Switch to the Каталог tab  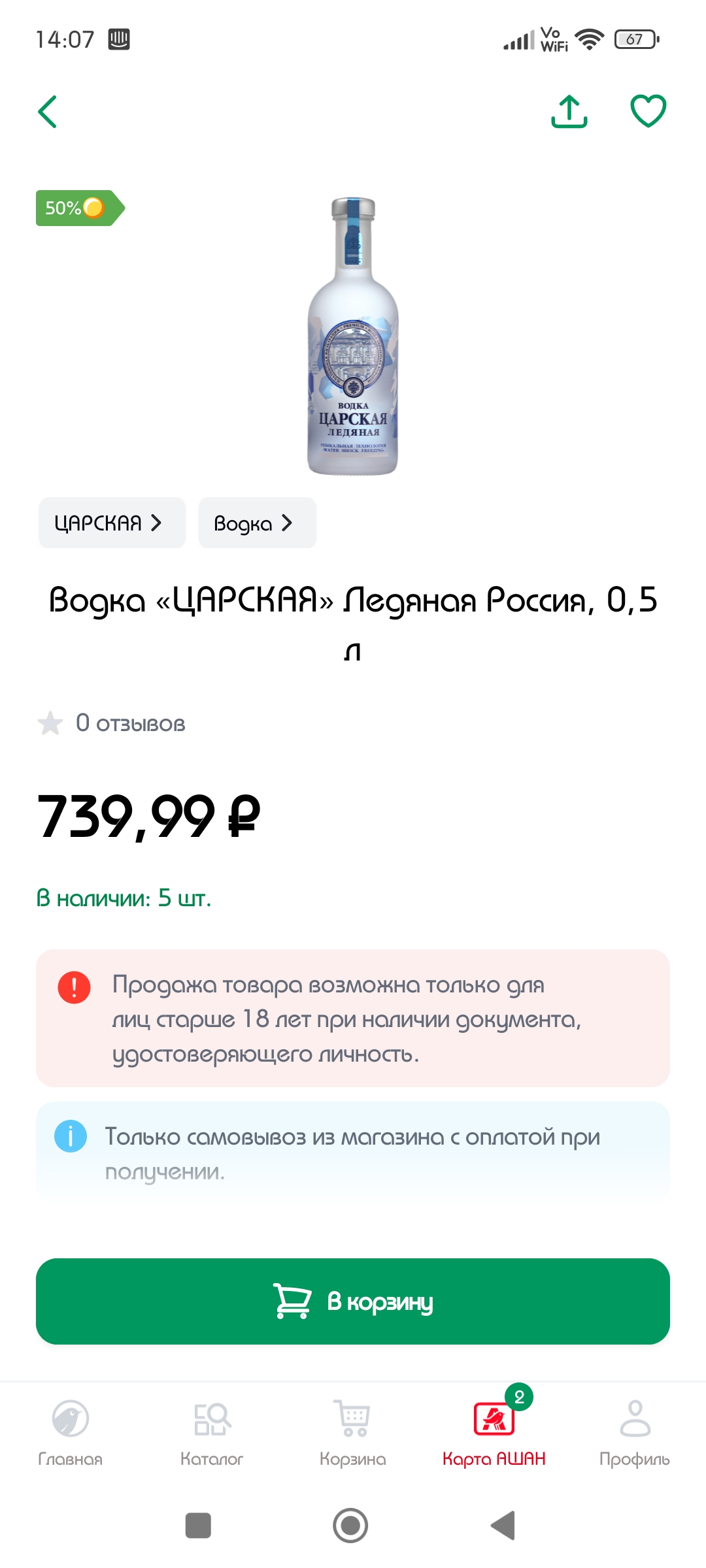coord(212,1432)
